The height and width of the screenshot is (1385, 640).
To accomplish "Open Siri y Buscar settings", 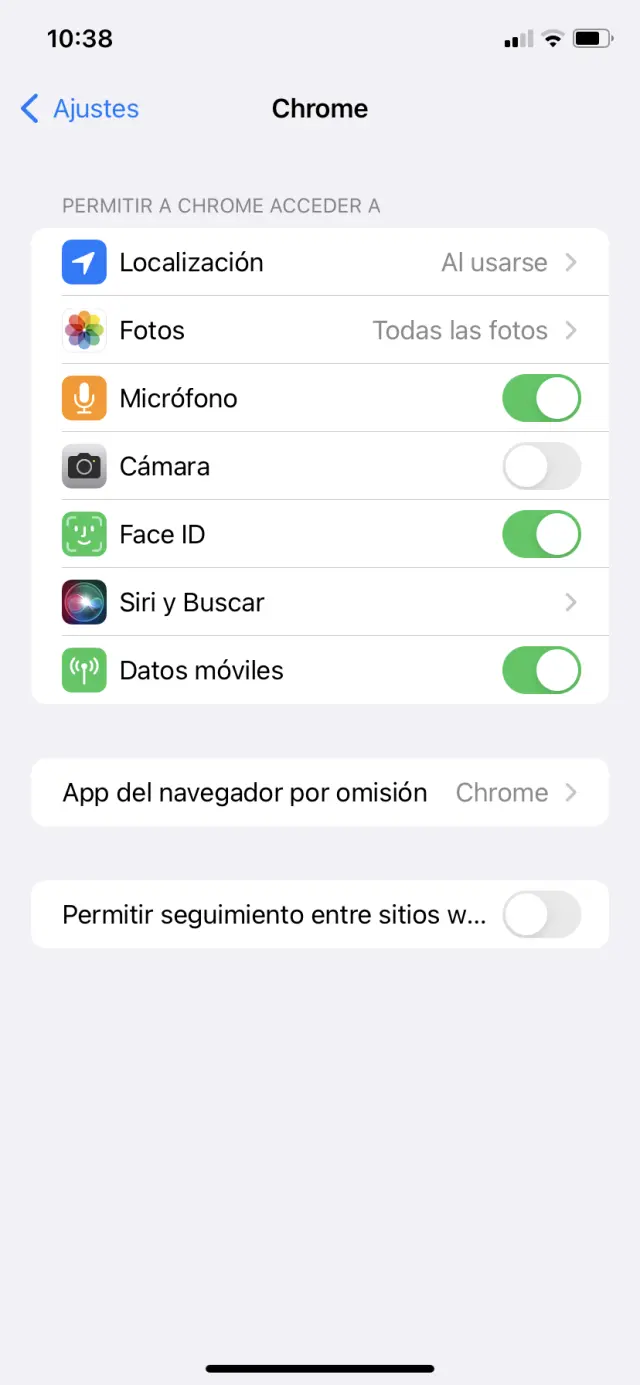I will click(x=320, y=603).
